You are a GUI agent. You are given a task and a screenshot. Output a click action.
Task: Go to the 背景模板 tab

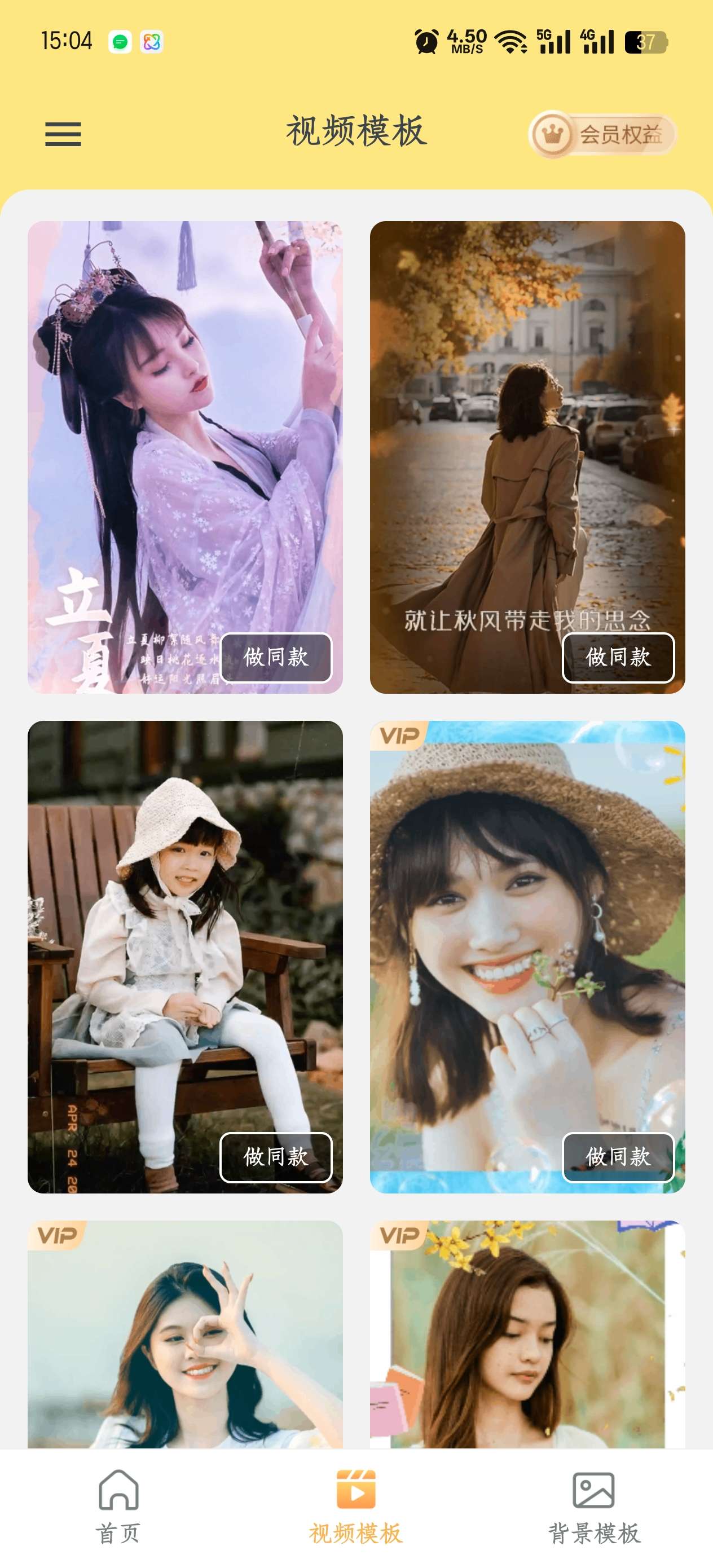point(593,1507)
